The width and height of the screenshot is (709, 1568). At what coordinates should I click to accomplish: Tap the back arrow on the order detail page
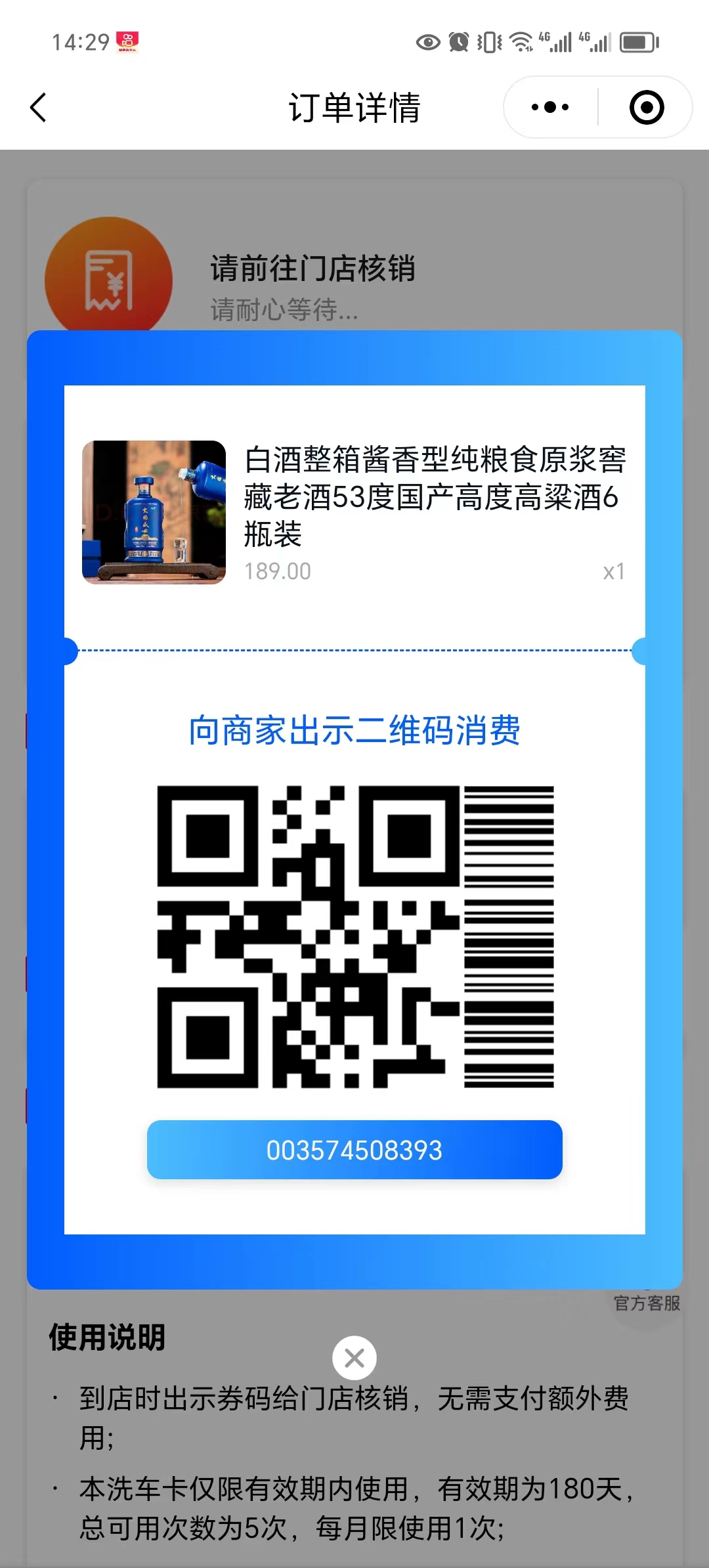pyautogui.click(x=37, y=106)
